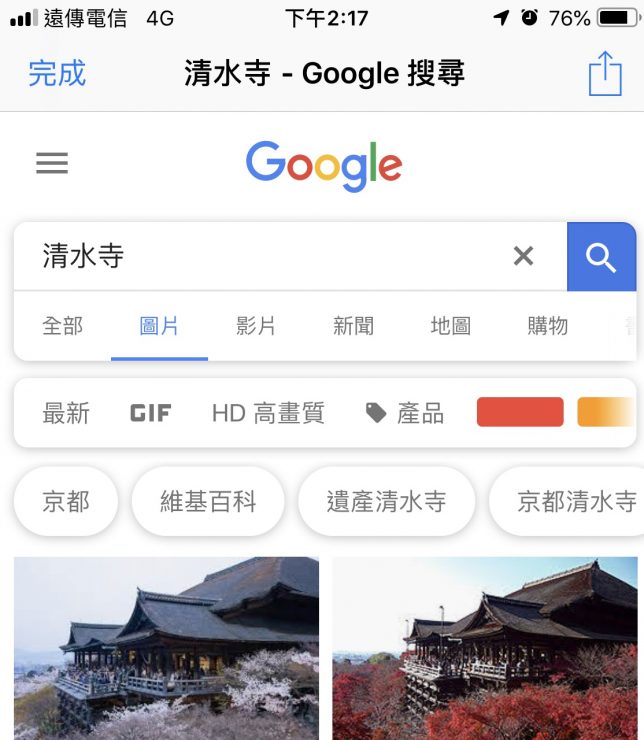Image resolution: width=644 pixels, height=740 pixels.
Task: Share this page via the share icon
Action: 605,73
